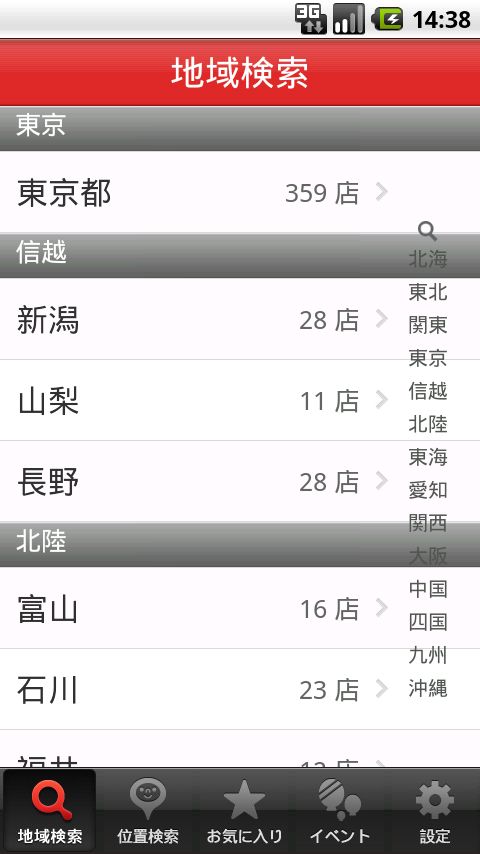
Task: Jump to 中国 in the side index
Action: pyautogui.click(x=428, y=589)
